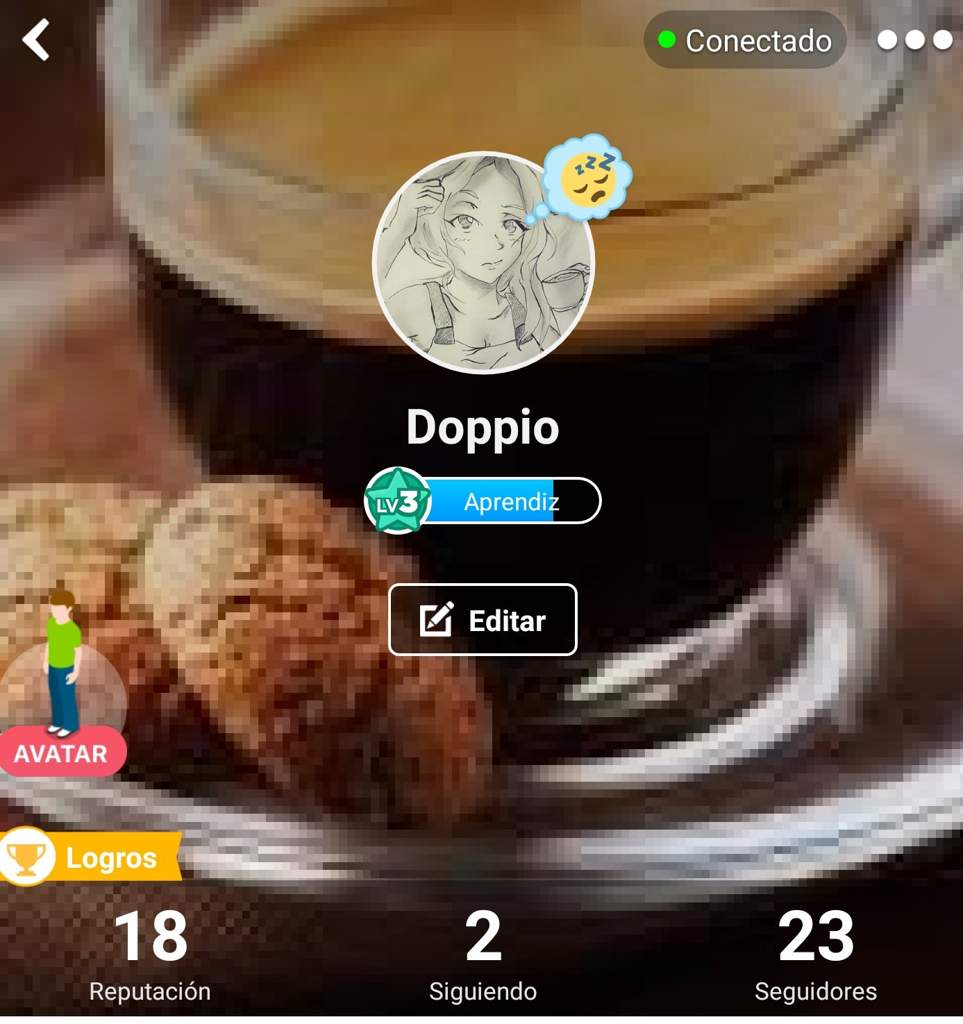
Task: Open the three-dot overflow menu
Action: coord(914,40)
